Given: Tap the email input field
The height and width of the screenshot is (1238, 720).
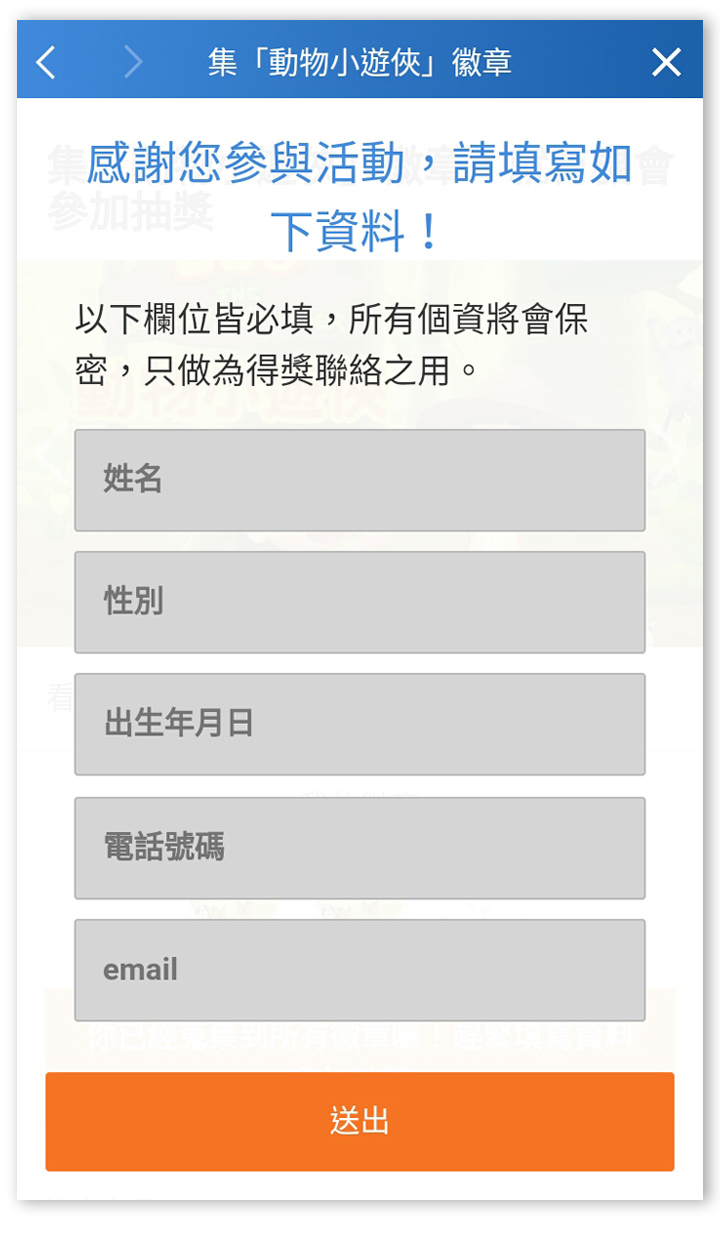Looking at the screenshot, I should (360, 970).
